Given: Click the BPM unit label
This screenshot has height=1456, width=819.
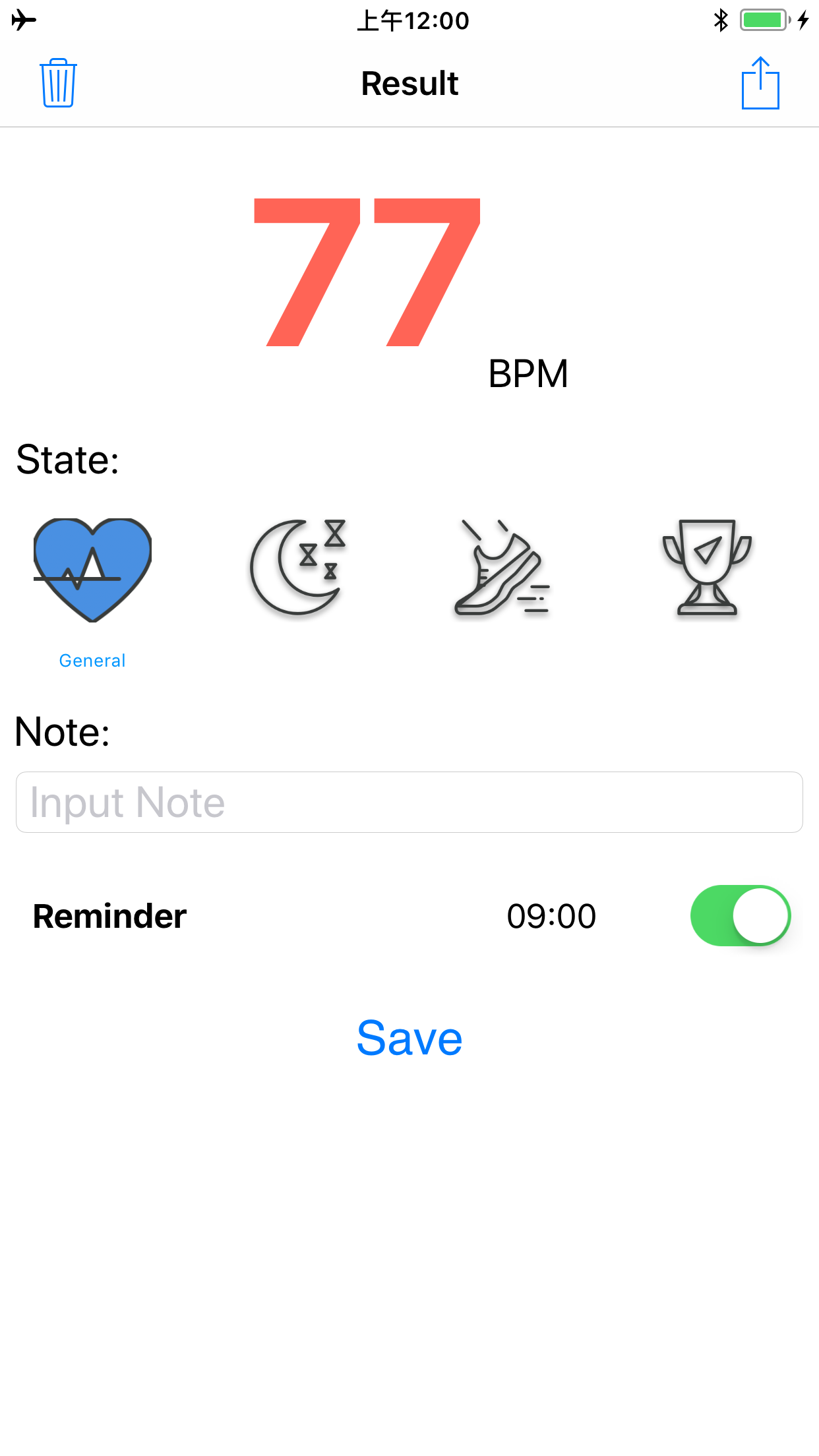Looking at the screenshot, I should click(x=527, y=374).
